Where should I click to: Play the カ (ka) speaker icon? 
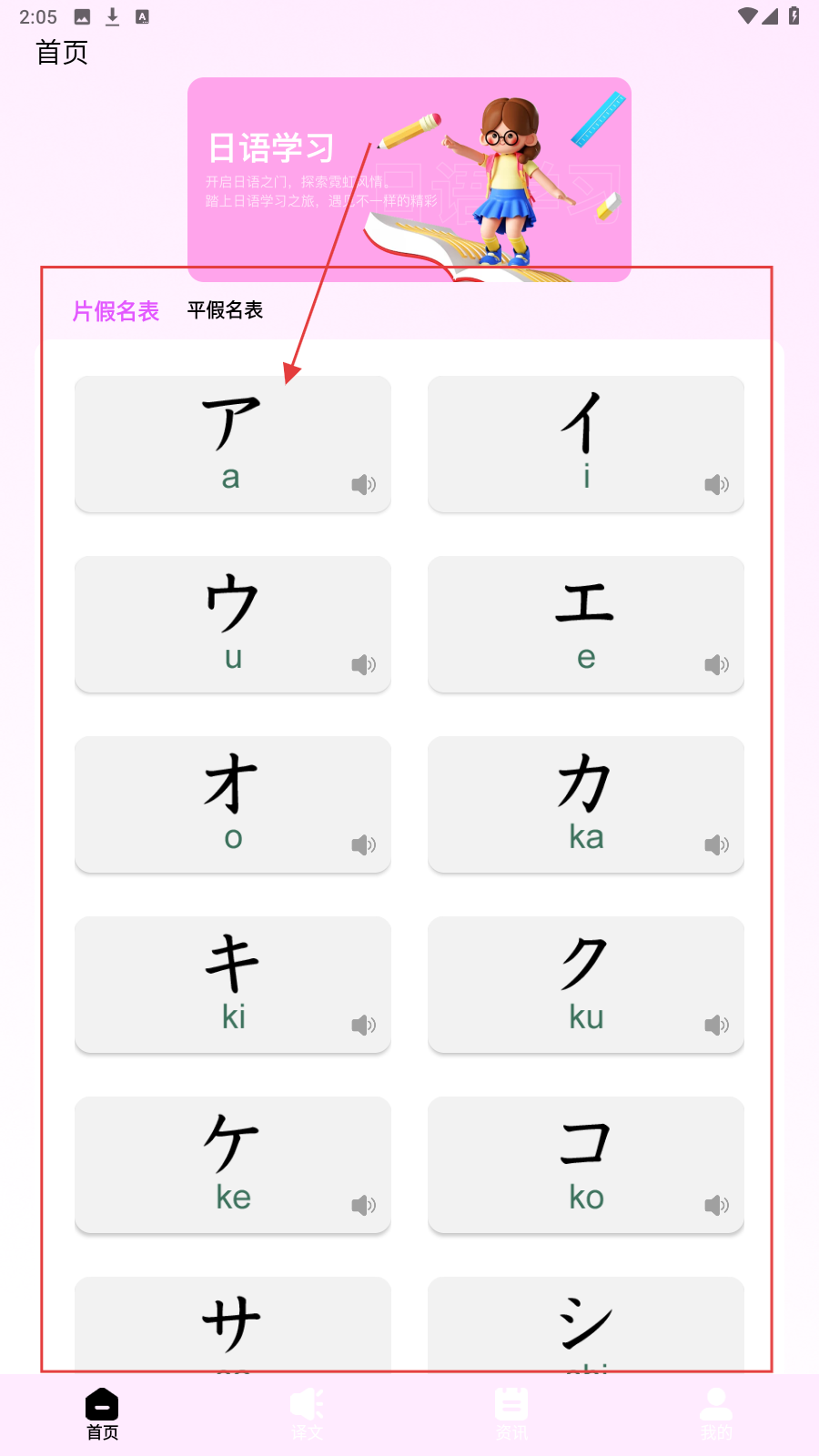click(716, 844)
